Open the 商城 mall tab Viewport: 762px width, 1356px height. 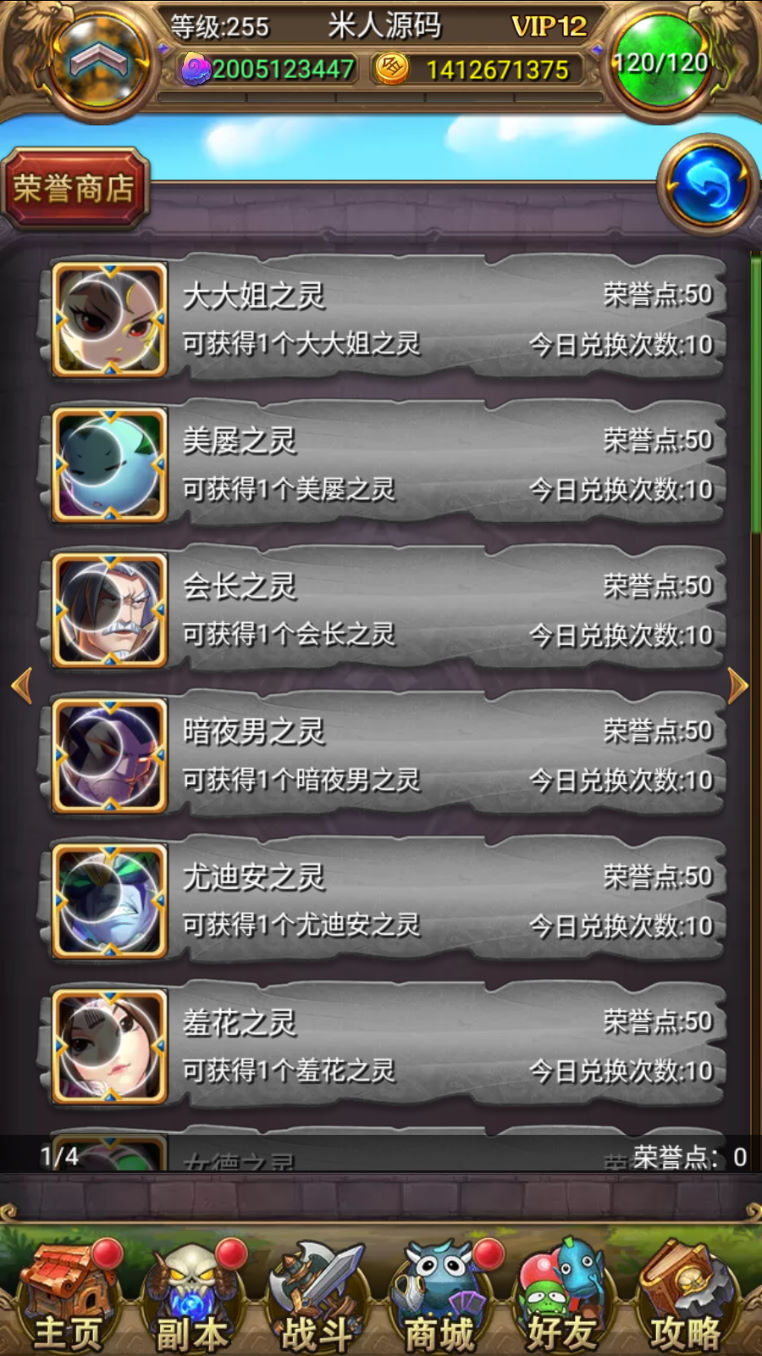(440, 1297)
